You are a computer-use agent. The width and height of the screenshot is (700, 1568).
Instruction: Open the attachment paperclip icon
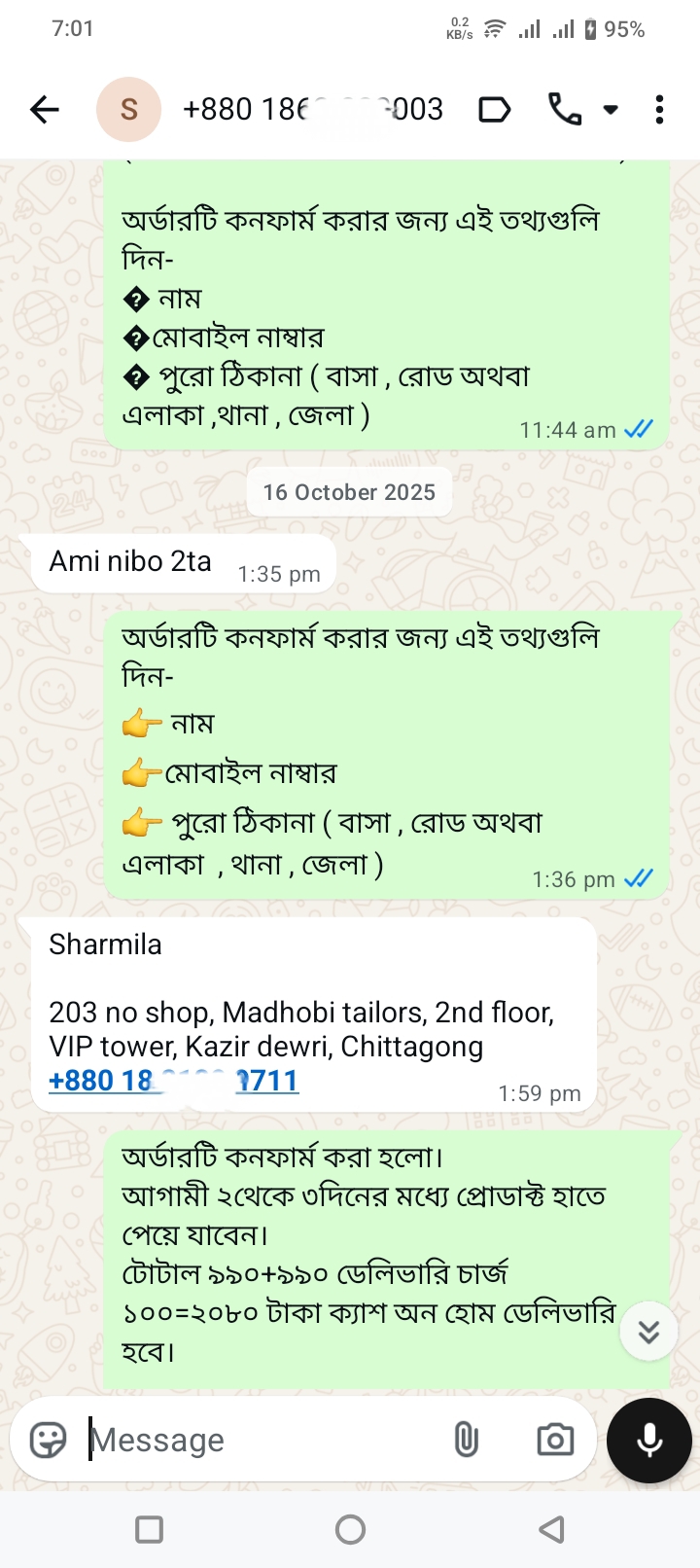467,1440
